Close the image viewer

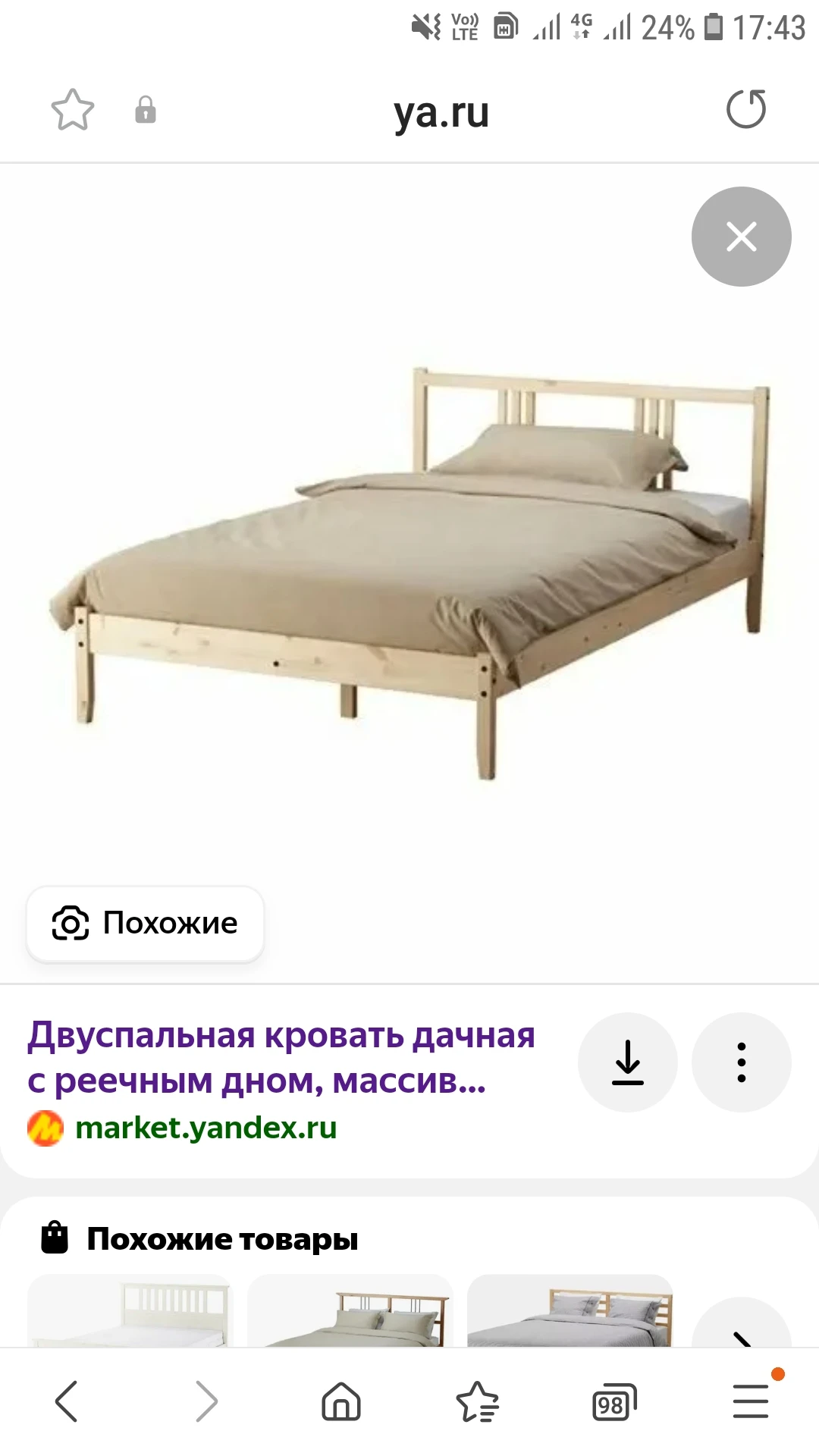(741, 237)
